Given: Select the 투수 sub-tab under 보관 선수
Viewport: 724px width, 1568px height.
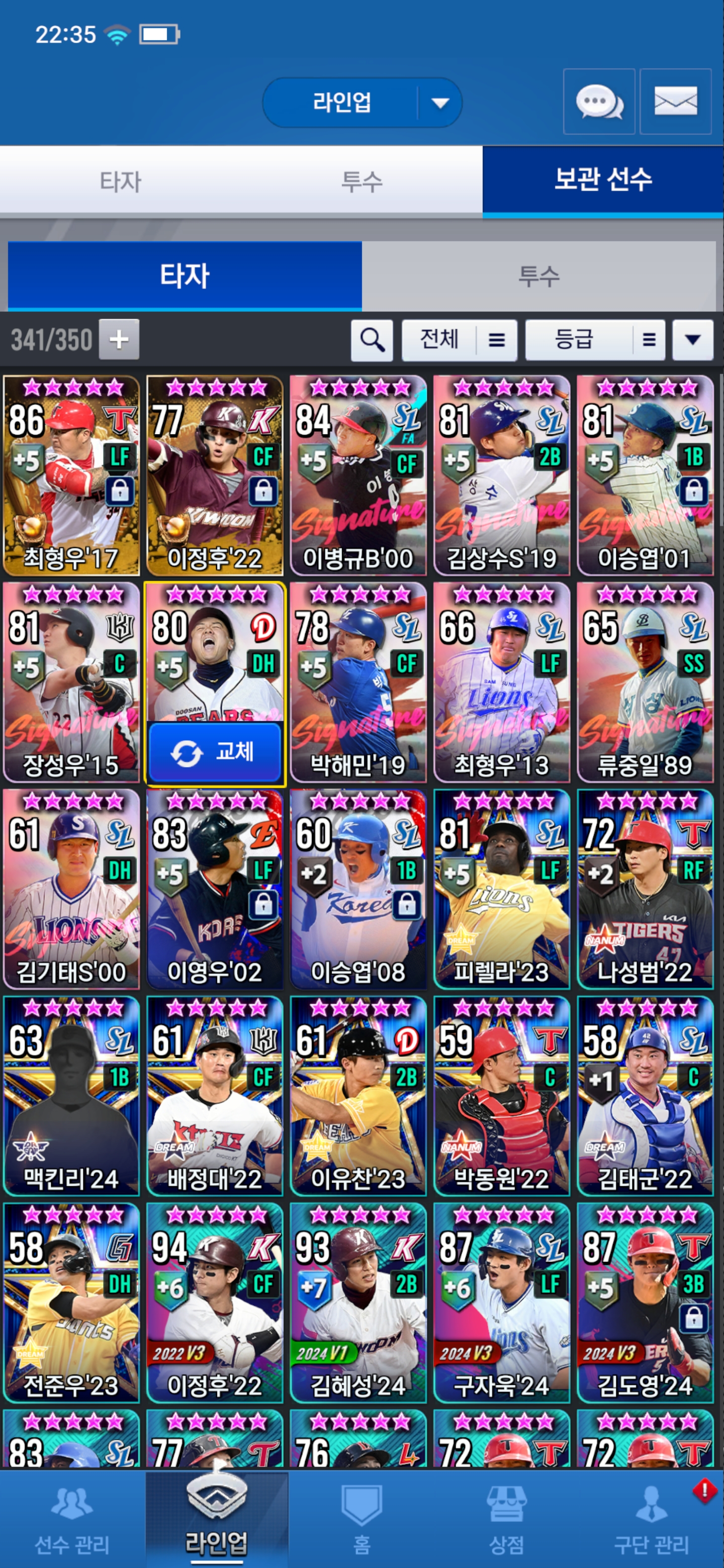Looking at the screenshot, I should tap(538, 276).
